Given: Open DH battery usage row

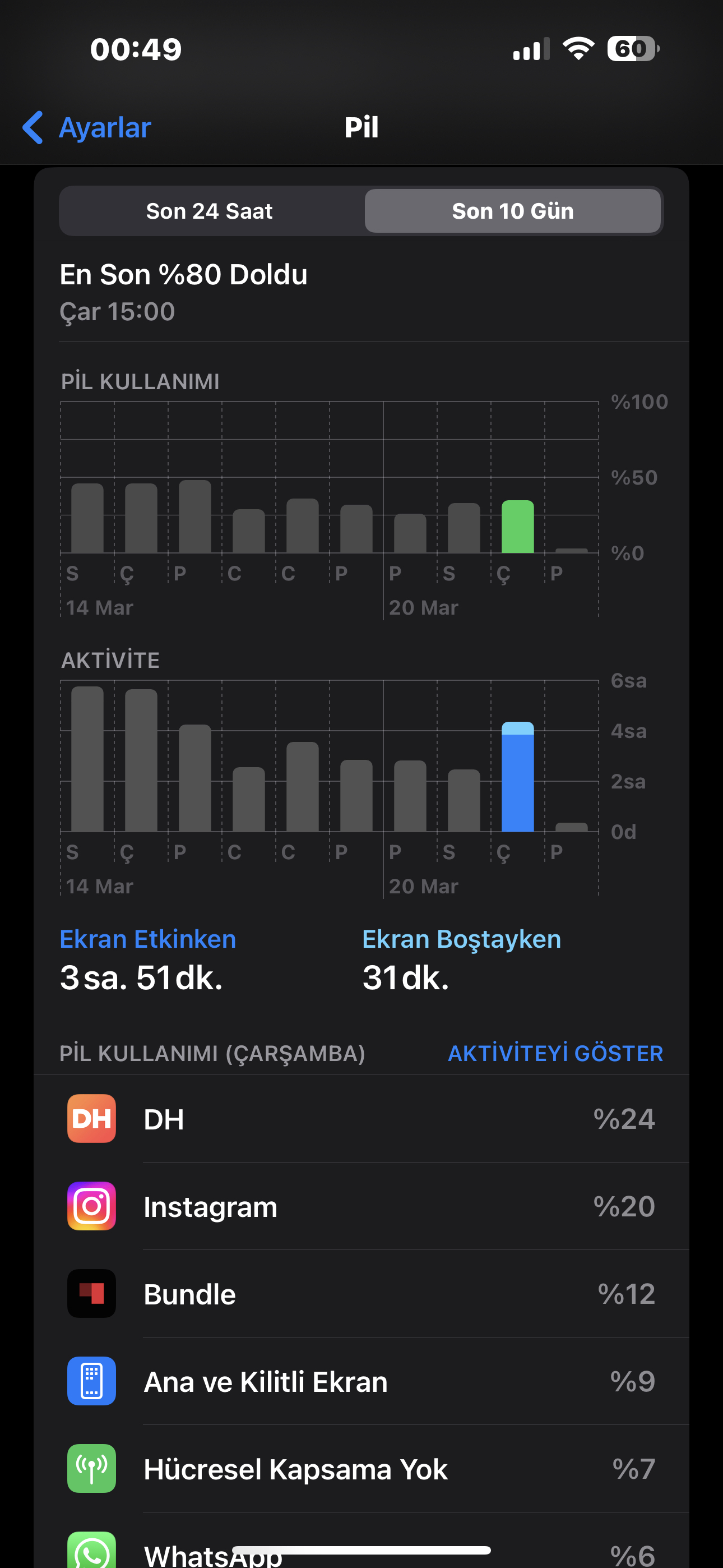Looking at the screenshot, I should tap(361, 1119).
